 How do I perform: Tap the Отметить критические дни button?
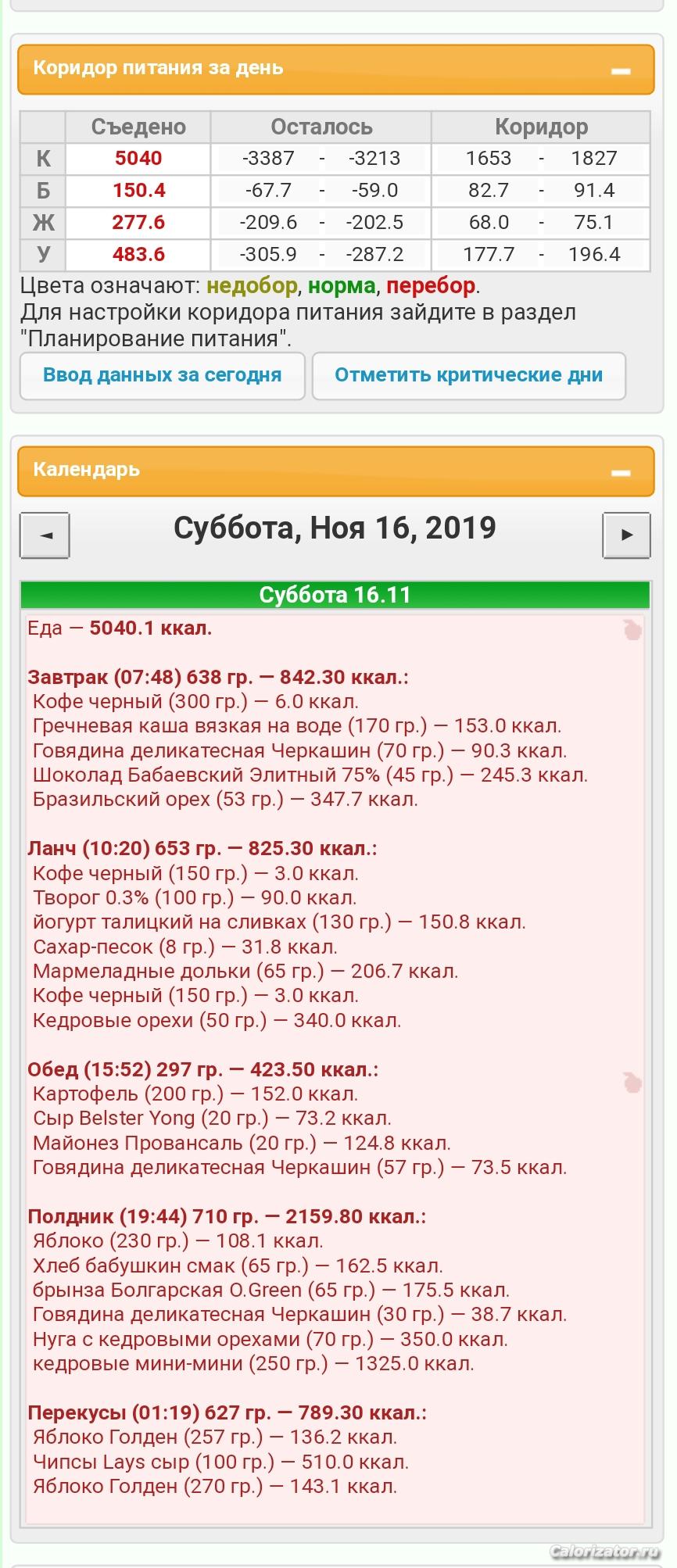pos(468,375)
